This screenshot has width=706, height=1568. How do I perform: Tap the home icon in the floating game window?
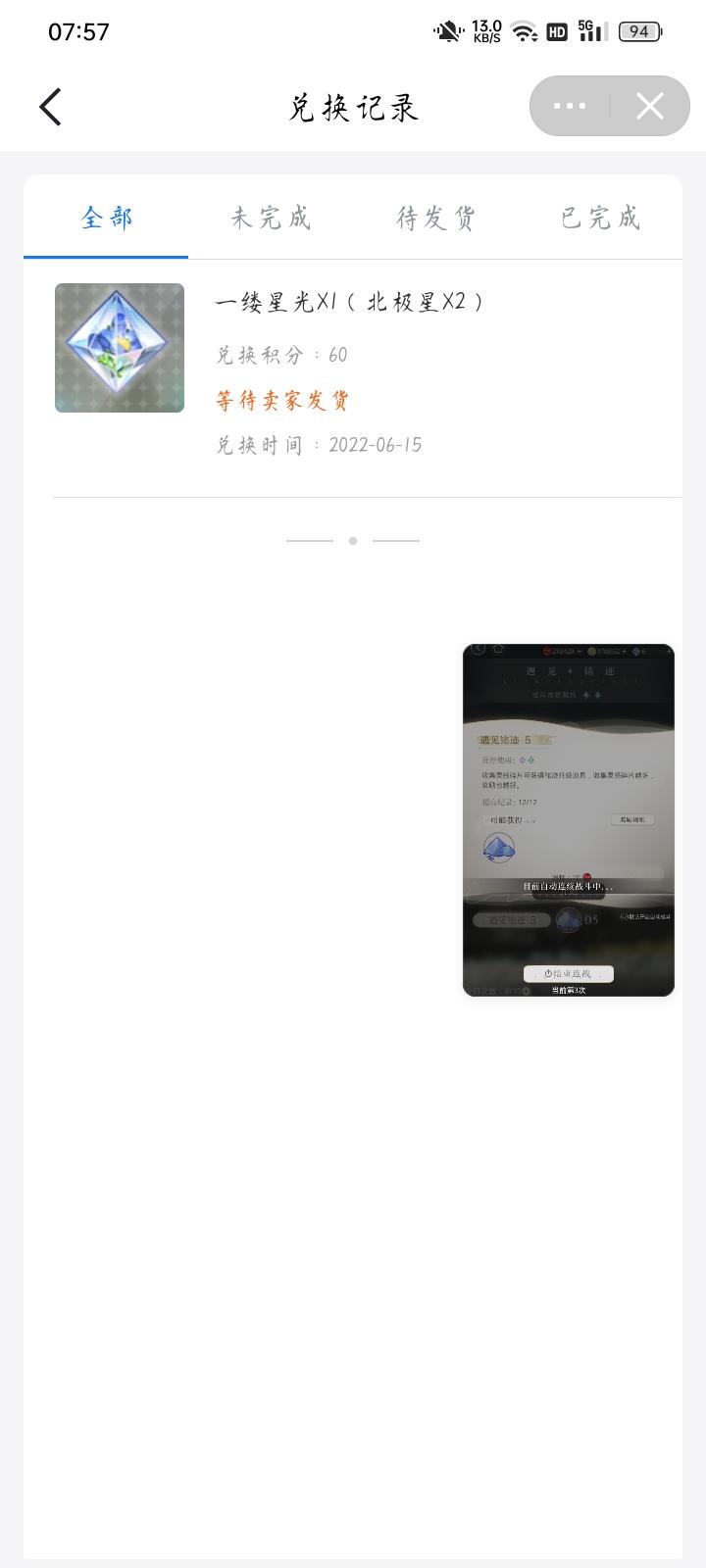tap(498, 649)
